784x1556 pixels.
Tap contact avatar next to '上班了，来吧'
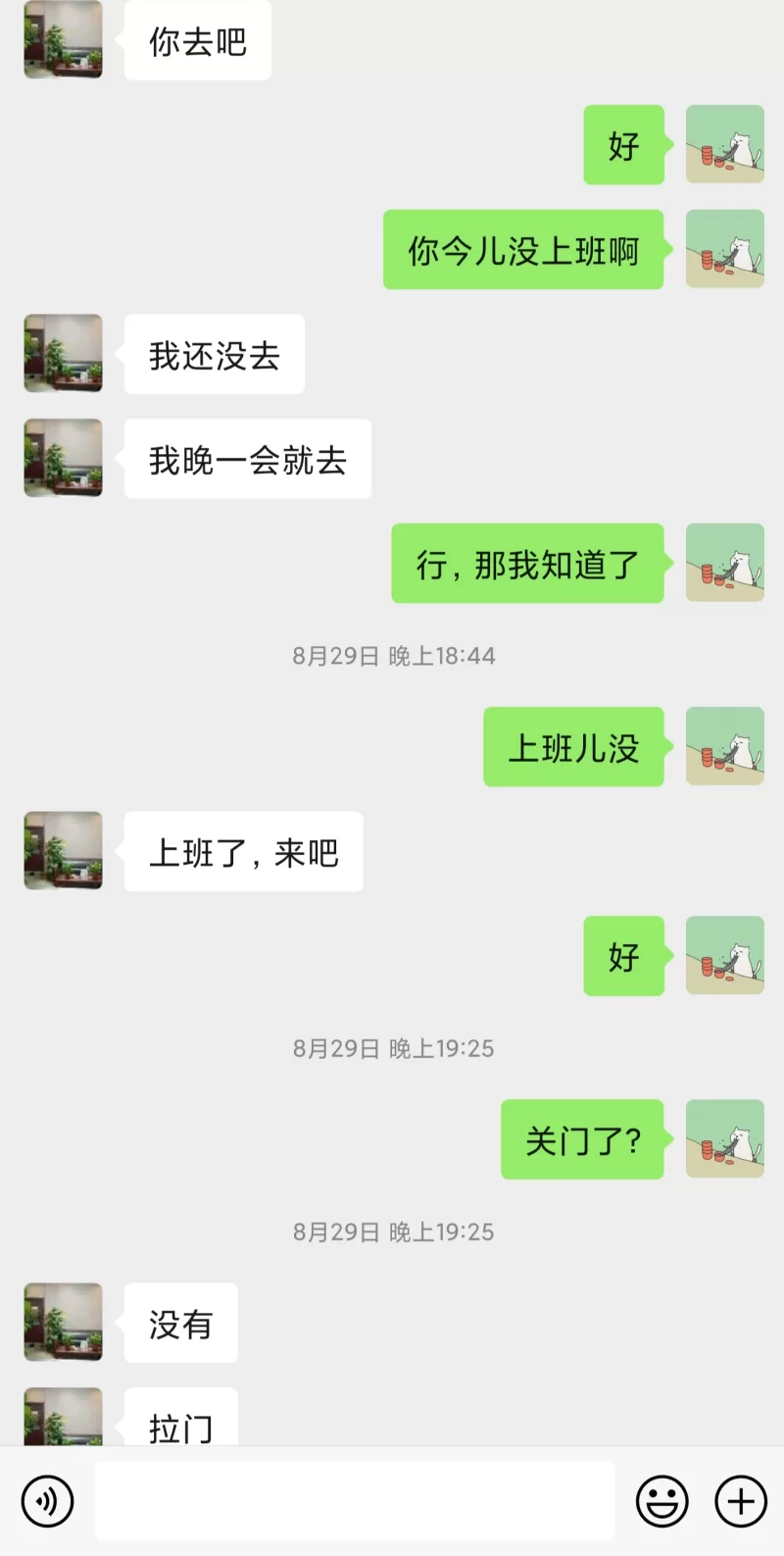(63, 850)
